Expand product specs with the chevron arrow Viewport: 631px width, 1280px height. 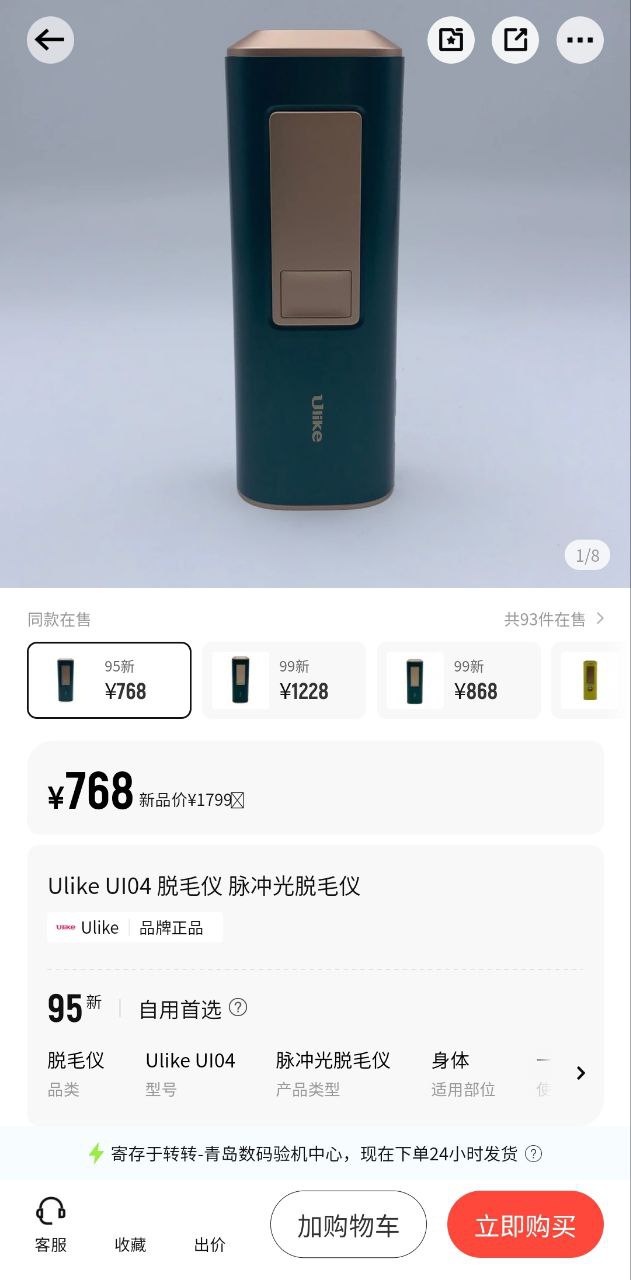580,1073
